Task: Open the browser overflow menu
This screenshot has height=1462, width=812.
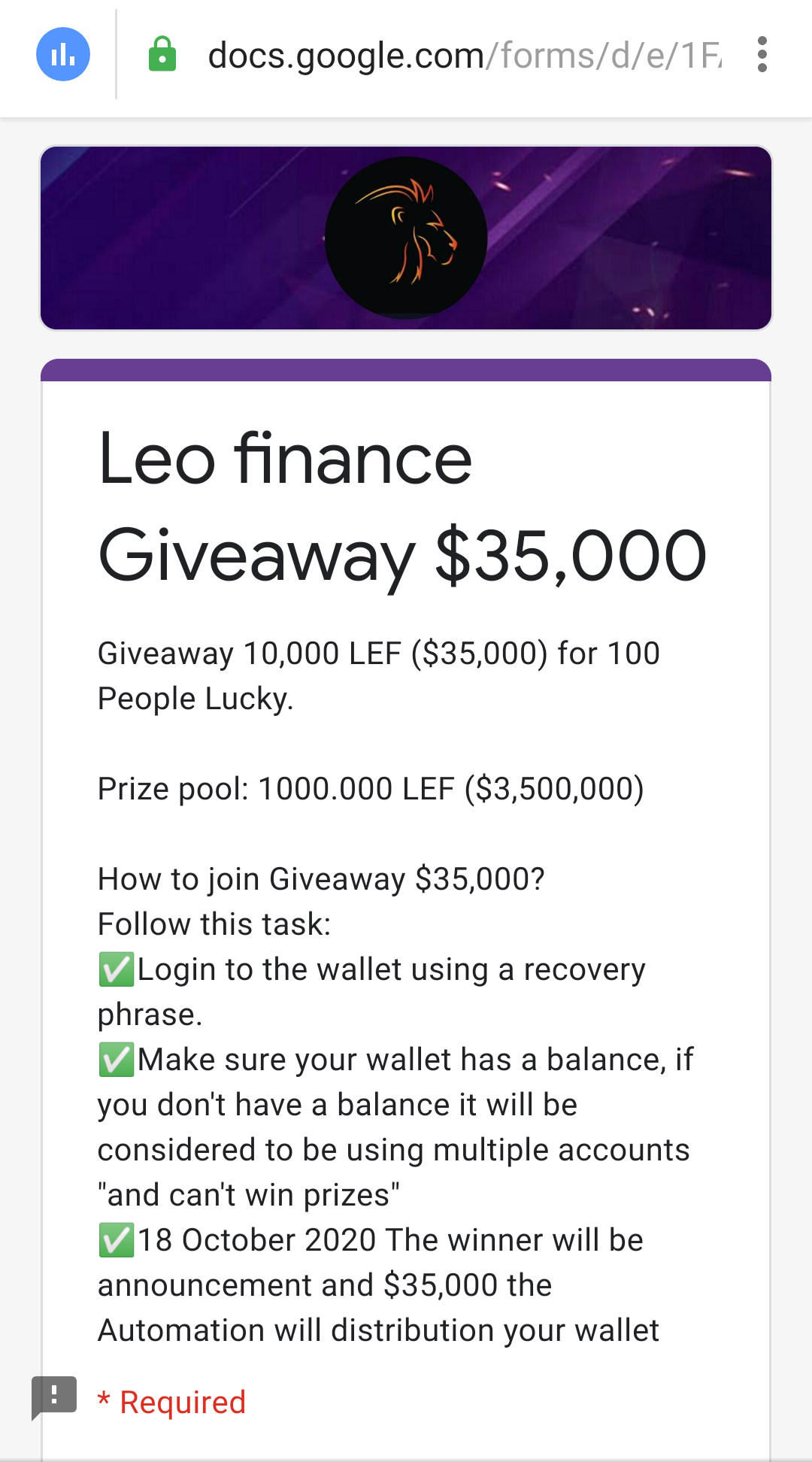Action: click(x=762, y=55)
